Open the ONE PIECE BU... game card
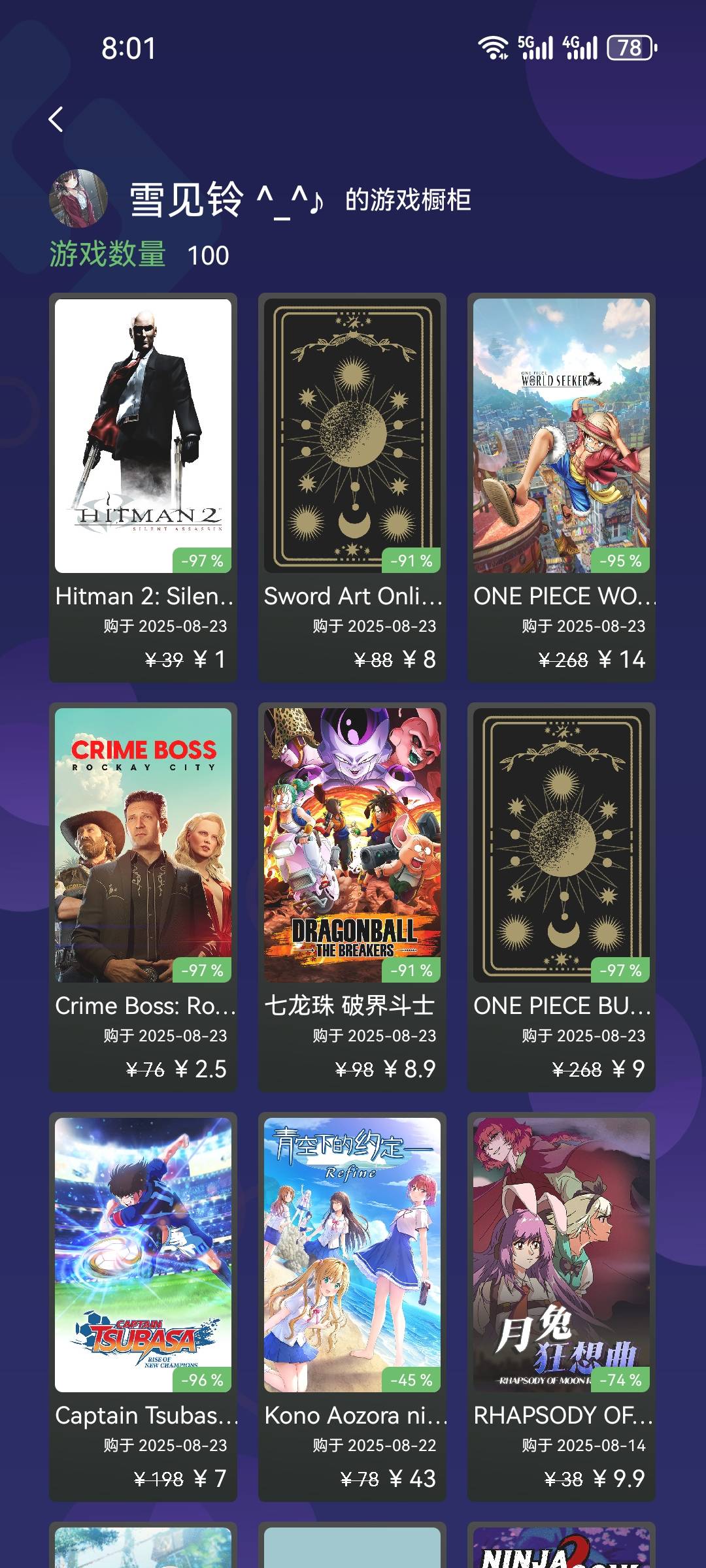The height and width of the screenshot is (1568, 706). click(562, 896)
